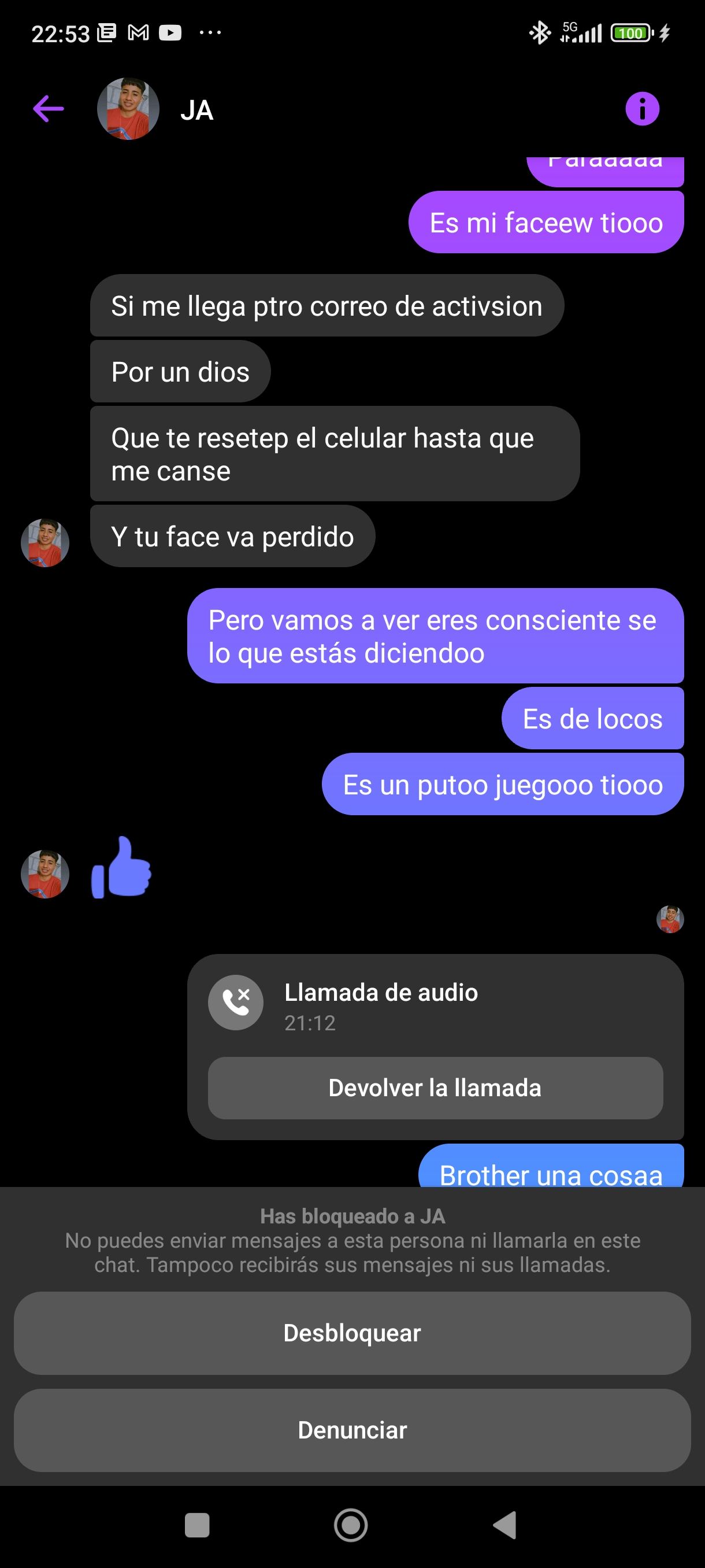Open system recent apps
The height and width of the screenshot is (1568, 705).
[x=197, y=1525]
